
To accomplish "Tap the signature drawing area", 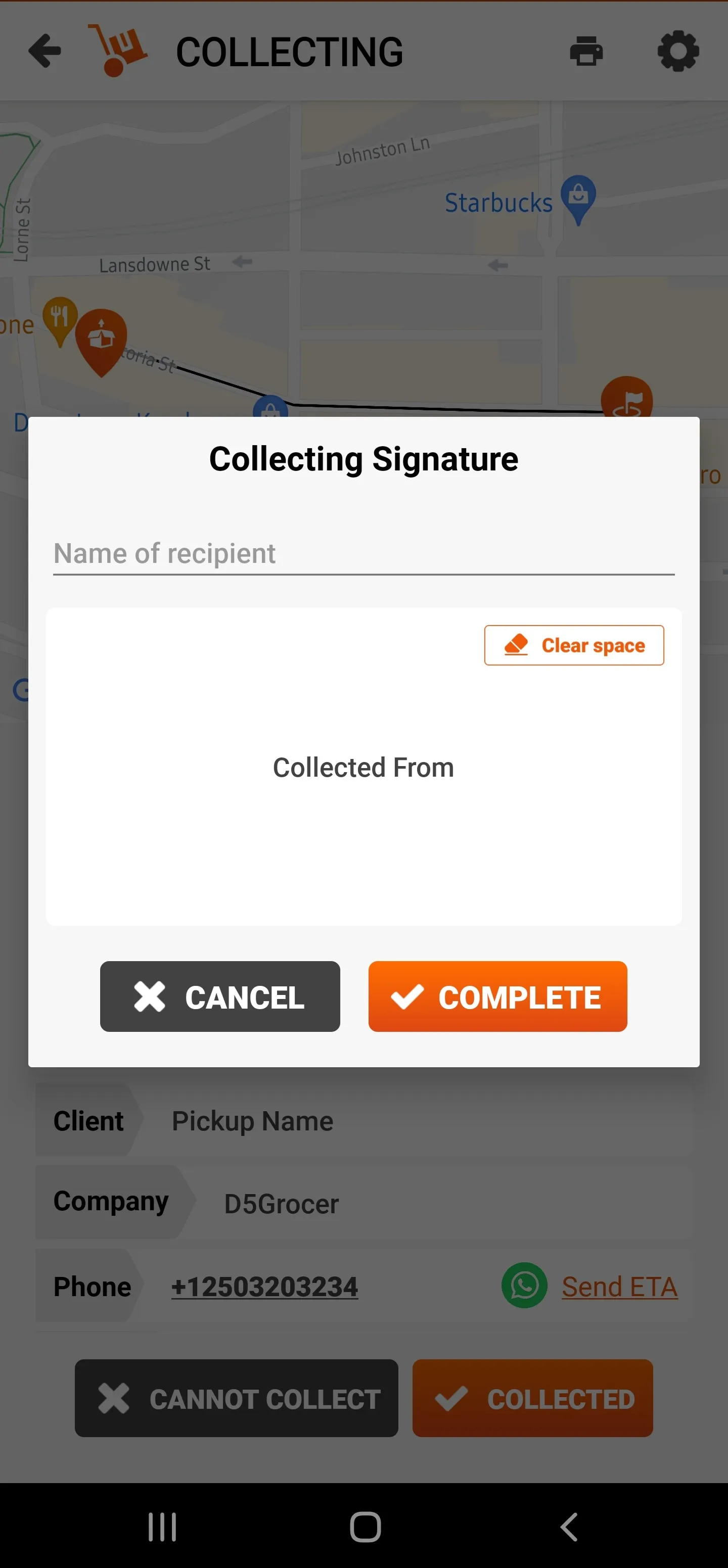I will click(363, 767).
